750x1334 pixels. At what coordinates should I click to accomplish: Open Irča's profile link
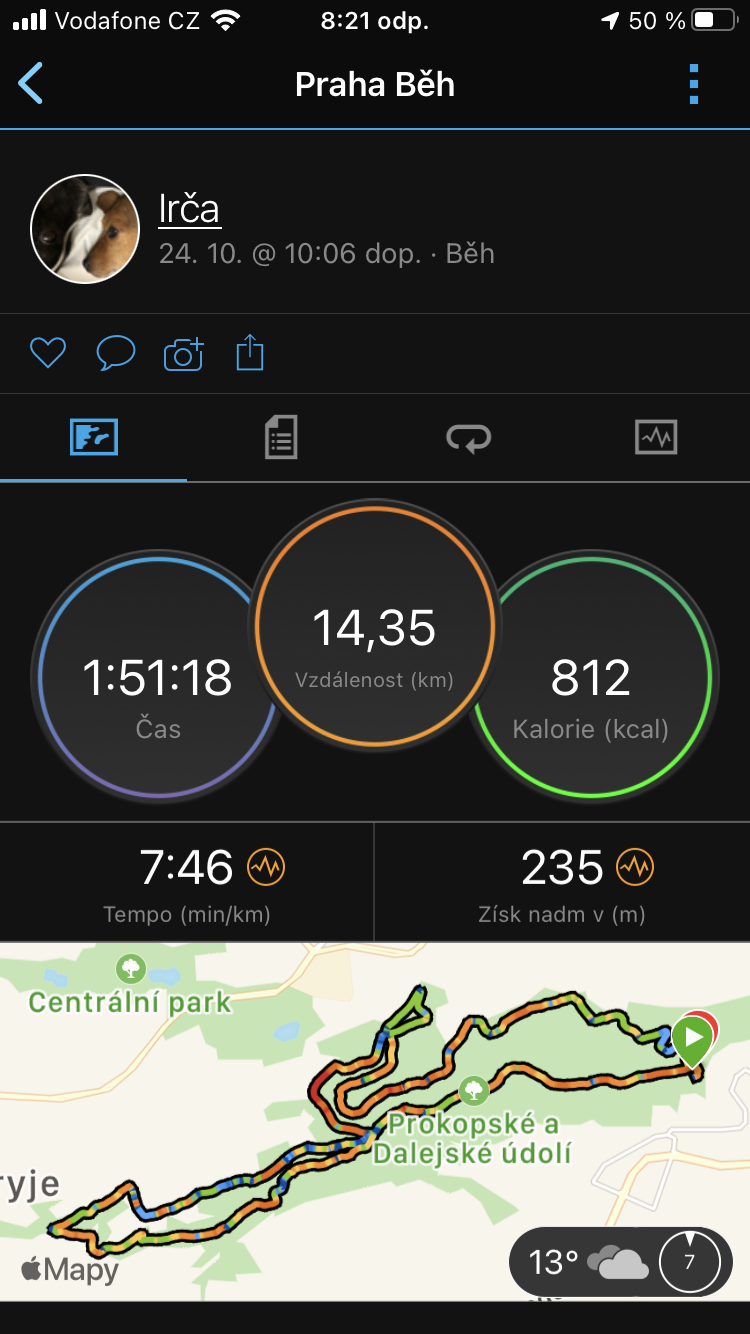click(189, 208)
